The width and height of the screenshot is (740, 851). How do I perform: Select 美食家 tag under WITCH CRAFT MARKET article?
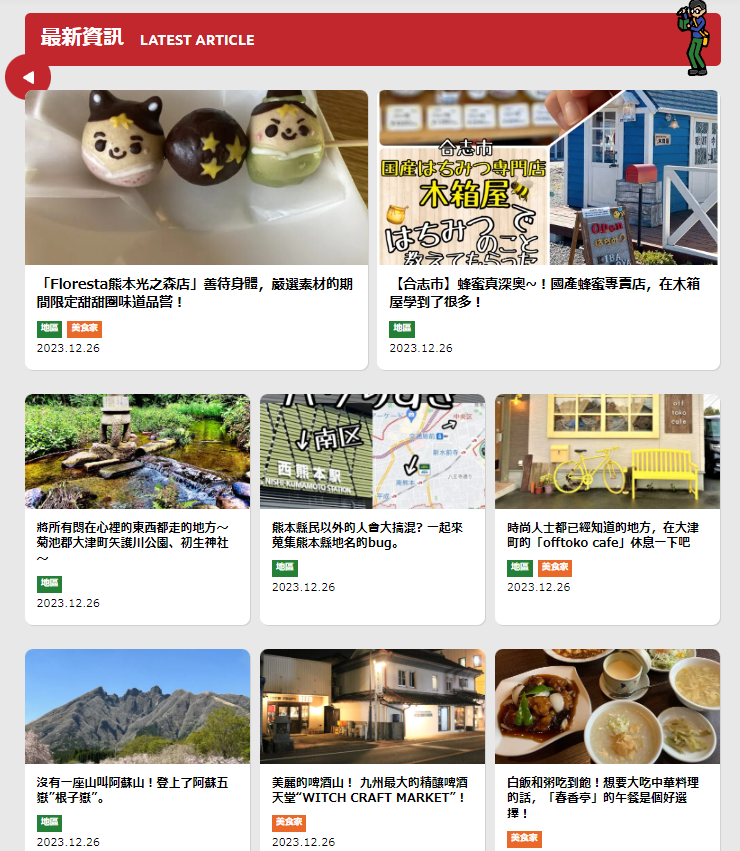289,823
